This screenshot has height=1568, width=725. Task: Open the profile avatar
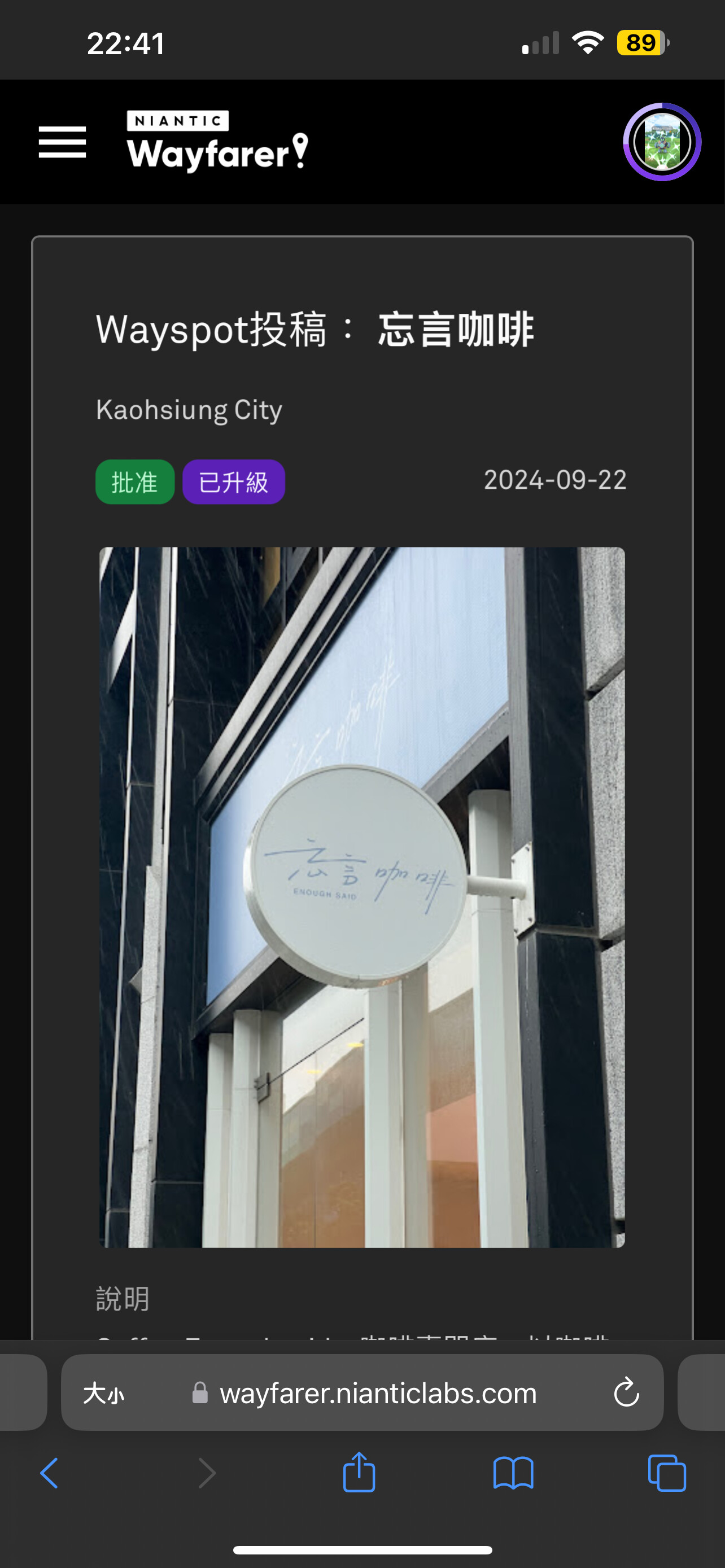[x=662, y=142]
